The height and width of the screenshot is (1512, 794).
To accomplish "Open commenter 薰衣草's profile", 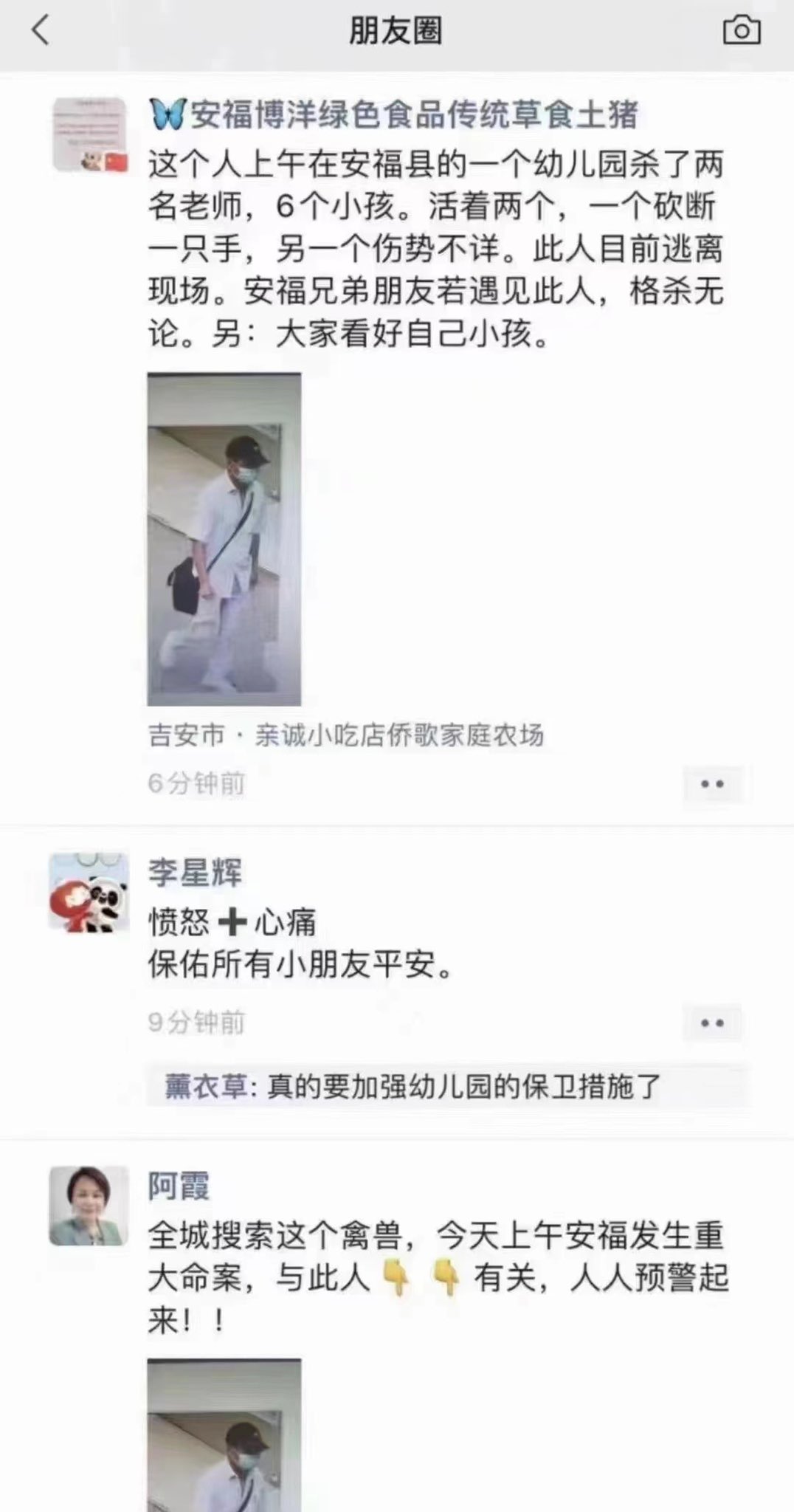I will pos(205,1087).
